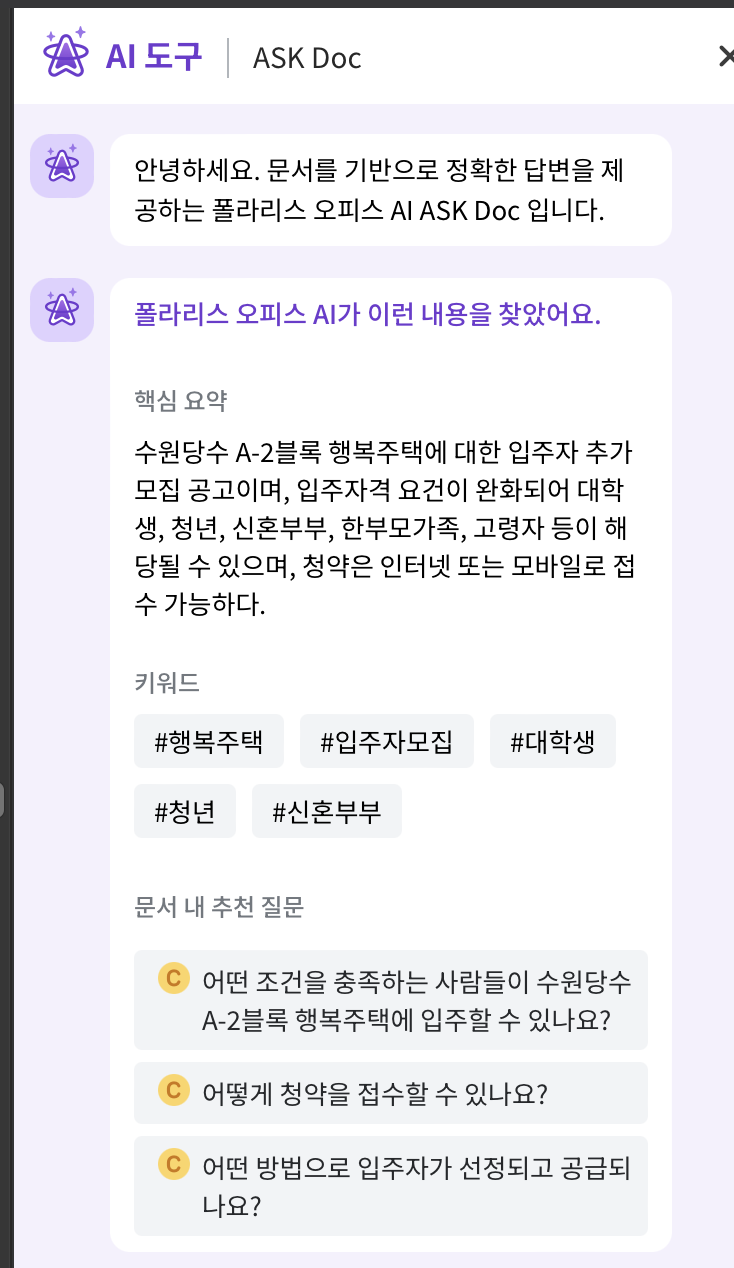Image resolution: width=734 pixels, height=1268 pixels.
Task: Ask how 입주자가 선정되고 공급되나요
Action: [391, 1186]
